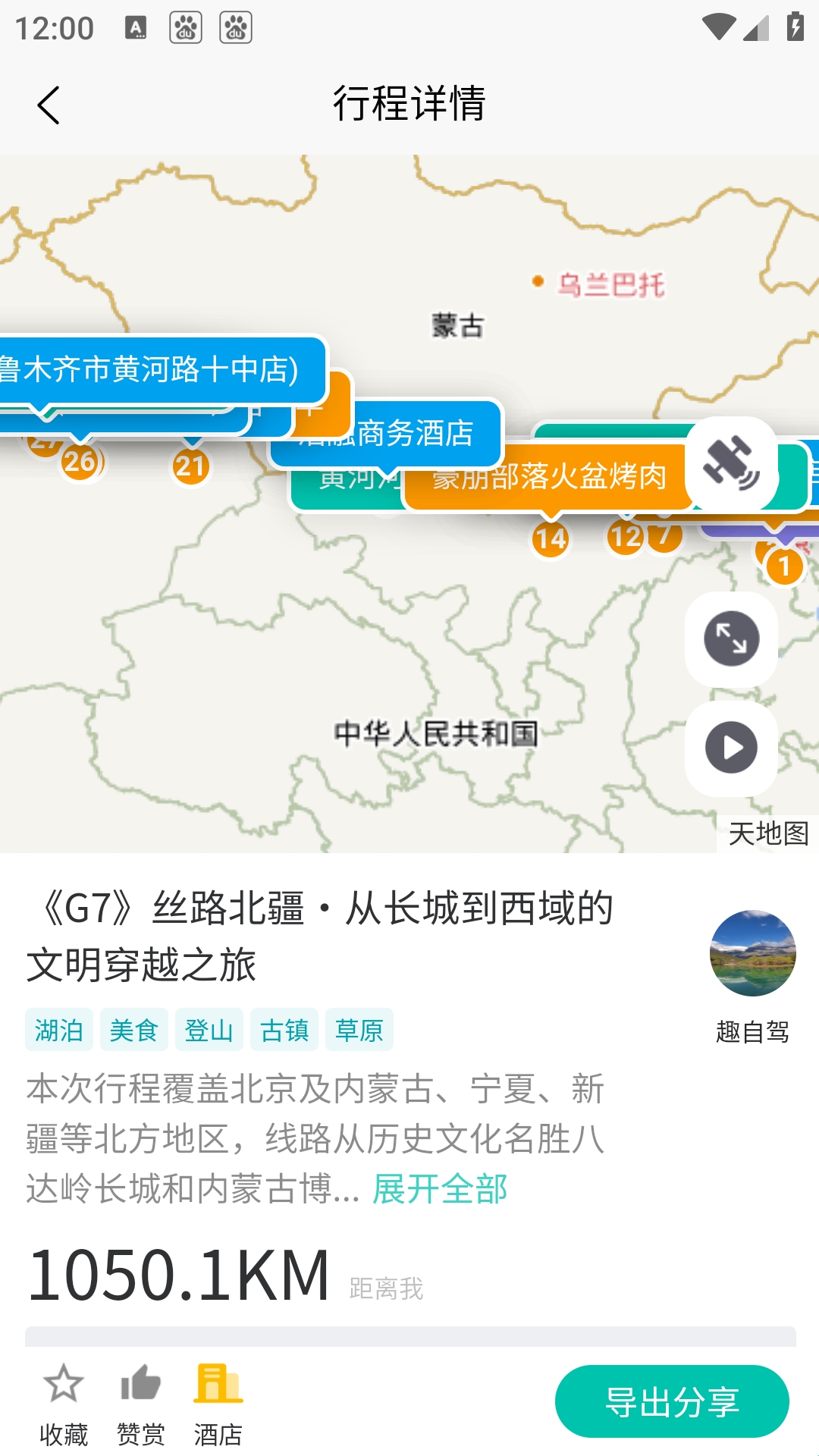Image resolution: width=819 pixels, height=1456 pixels.
Task: Select map marker number 26
Action: (x=80, y=461)
